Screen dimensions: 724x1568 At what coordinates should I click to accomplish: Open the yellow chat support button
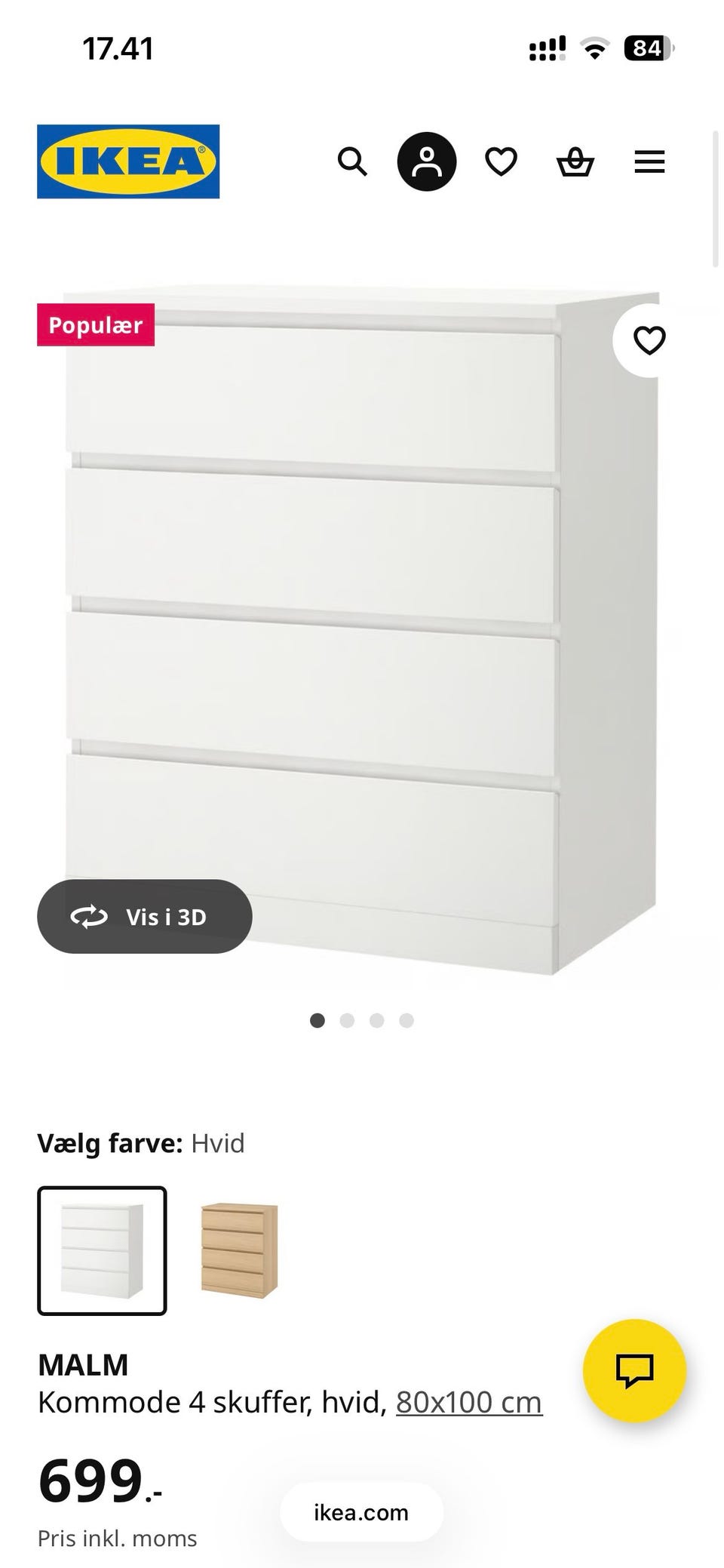(634, 1370)
